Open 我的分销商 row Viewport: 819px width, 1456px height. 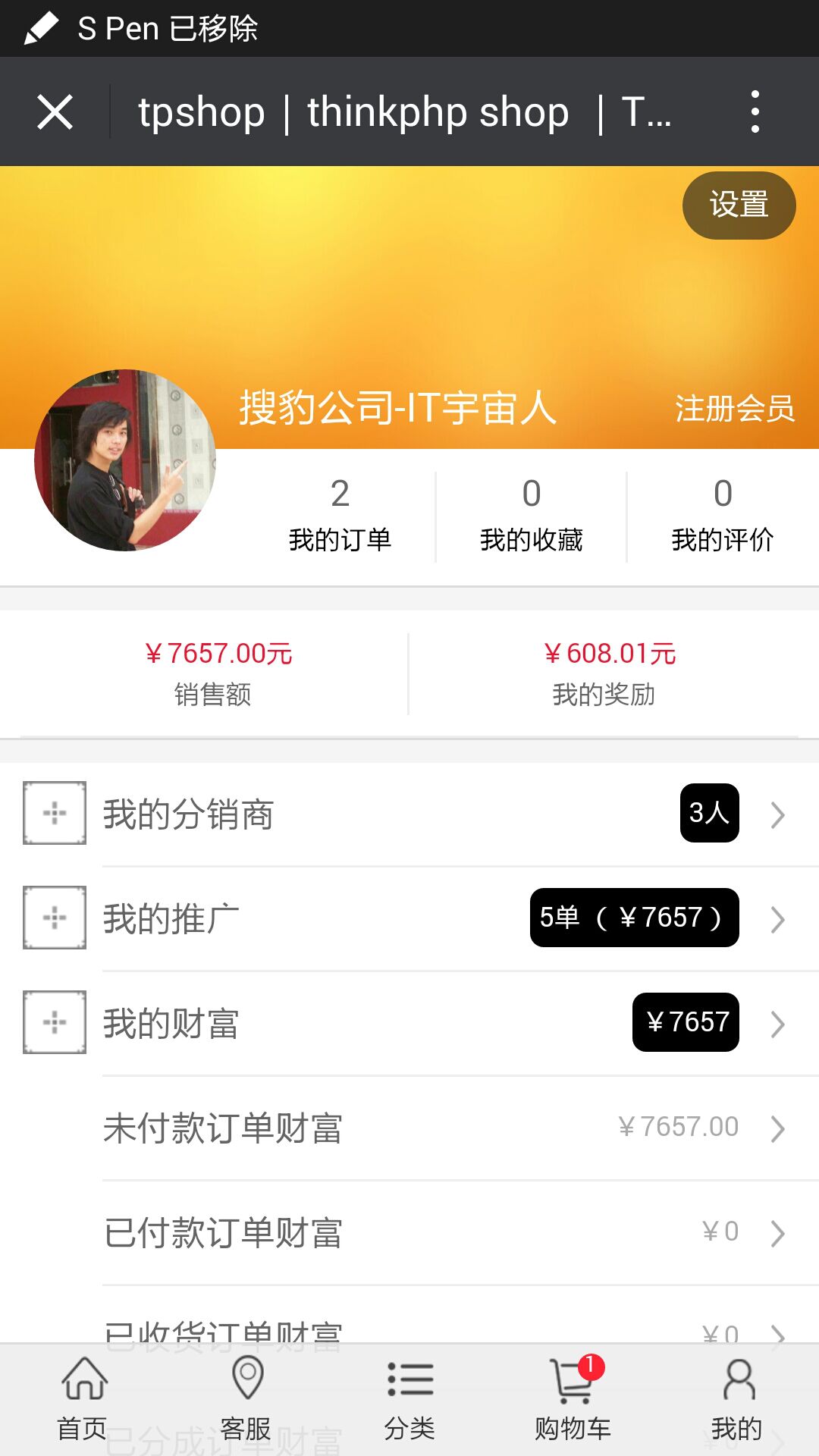click(x=409, y=814)
